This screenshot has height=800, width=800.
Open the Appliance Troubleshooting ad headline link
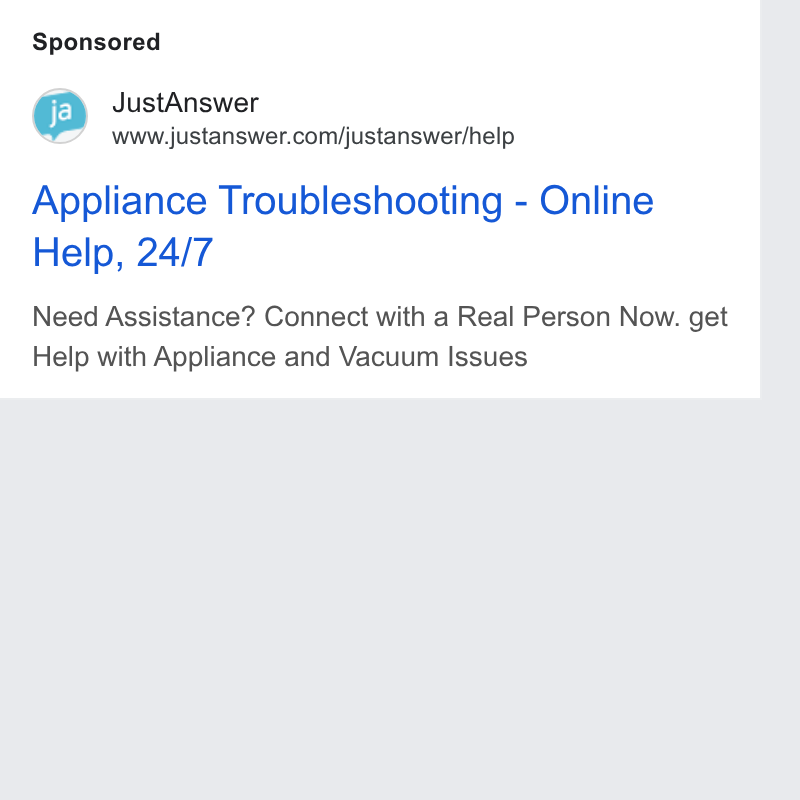coord(343,226)
